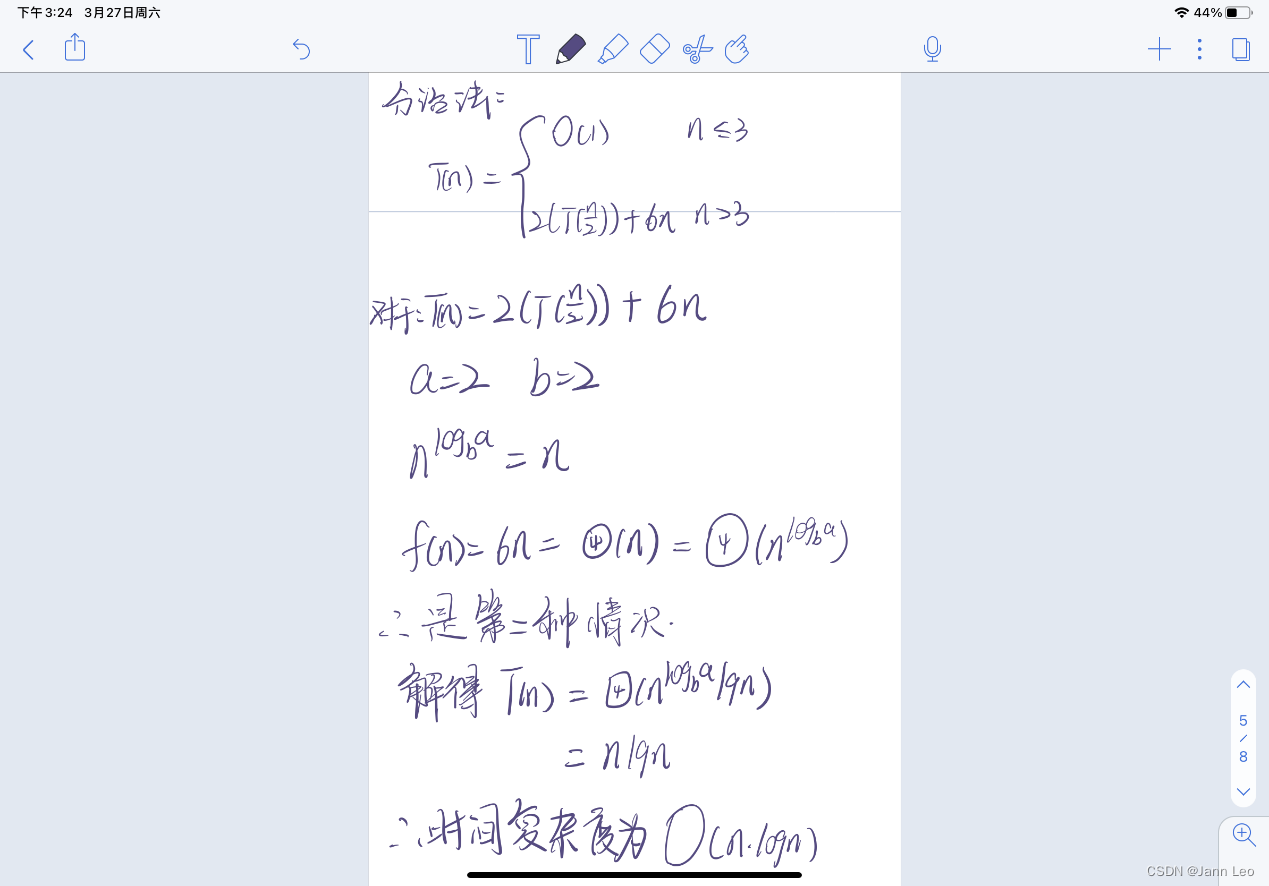Go to the next page with down chevron
Image resolution: width=1269 pixels, height=886 pixels.
1243,792
